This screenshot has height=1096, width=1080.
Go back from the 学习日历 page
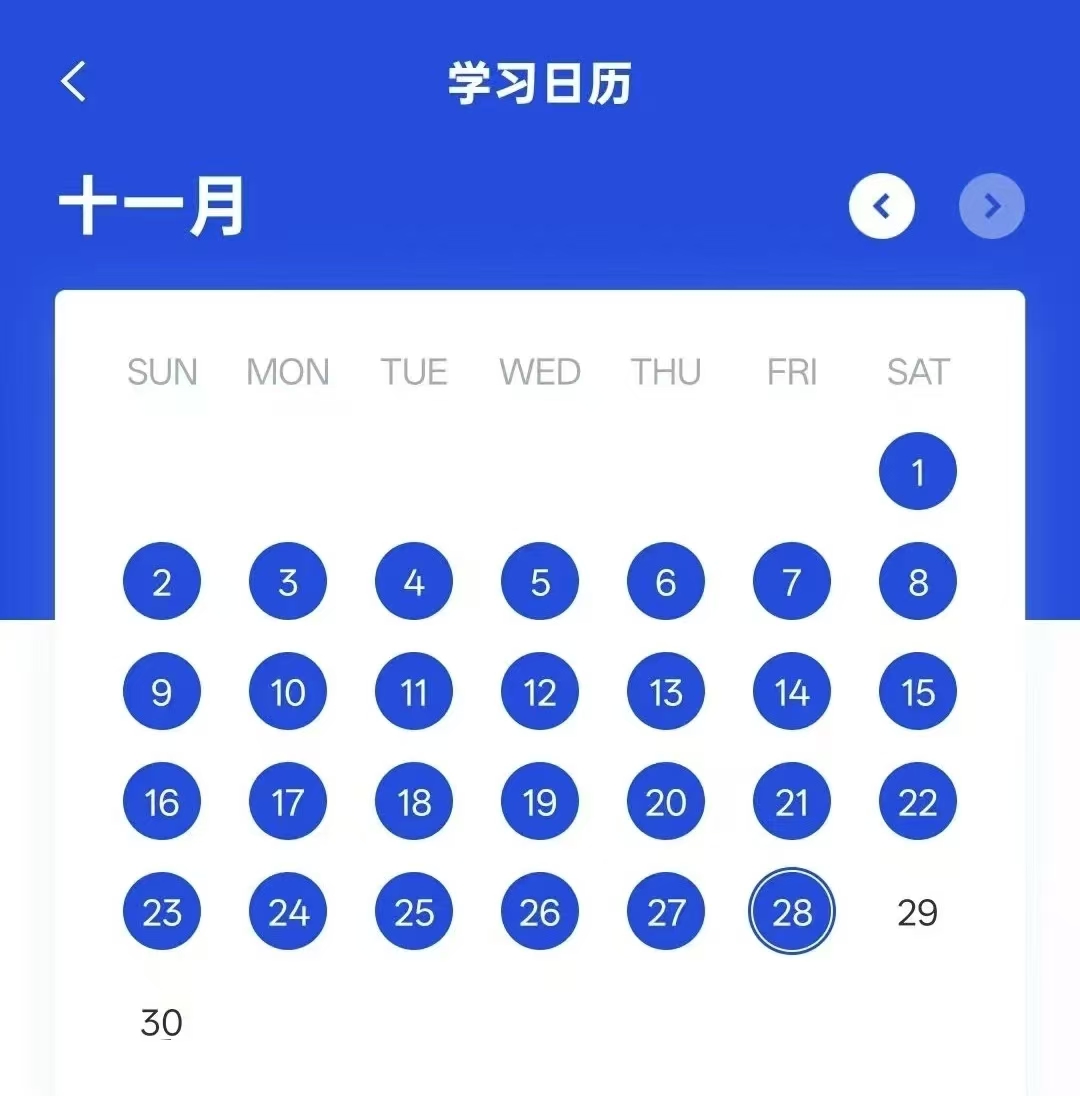coord(75,81)
